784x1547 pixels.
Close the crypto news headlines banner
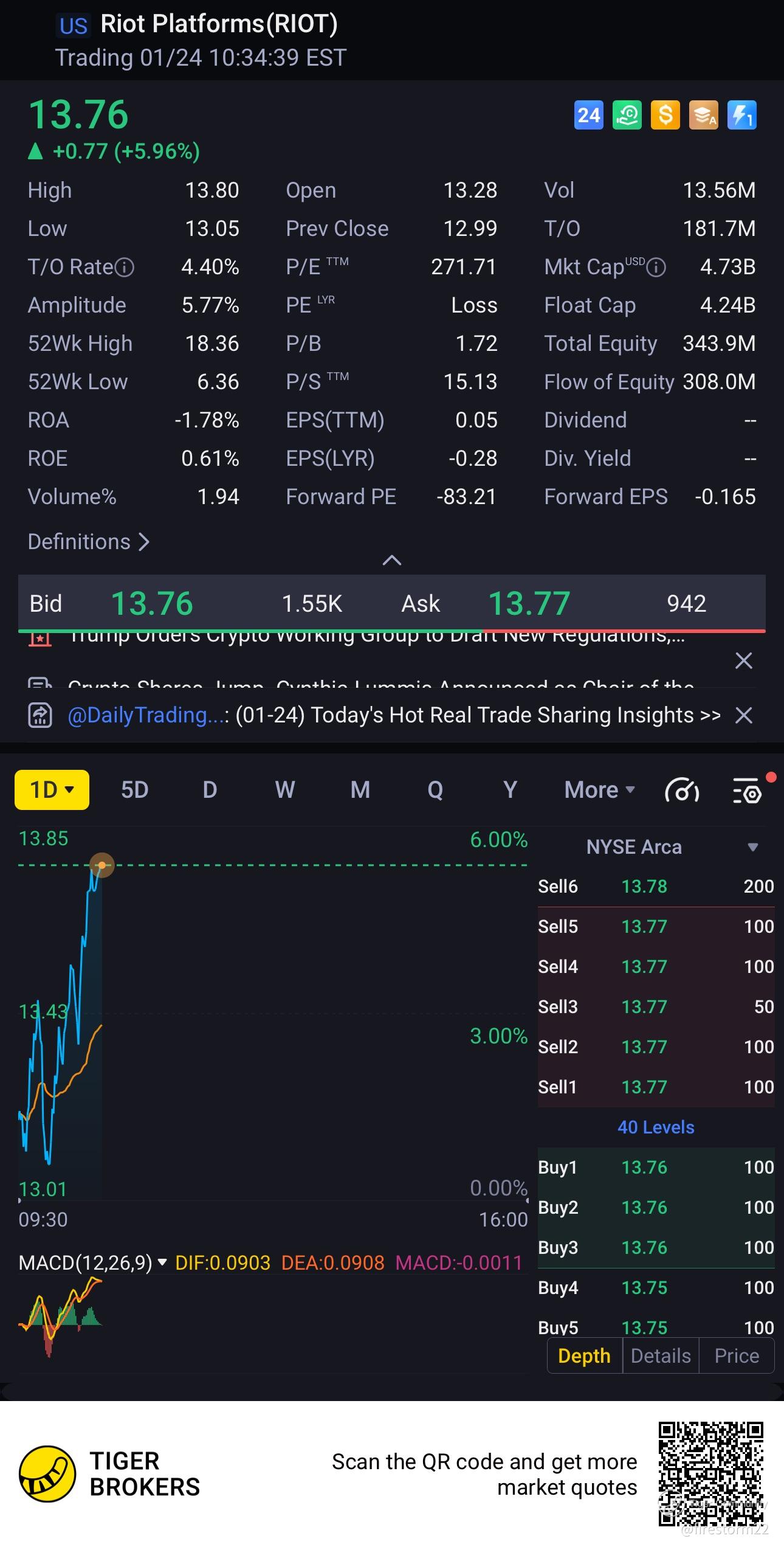click(x=744, y=660)
